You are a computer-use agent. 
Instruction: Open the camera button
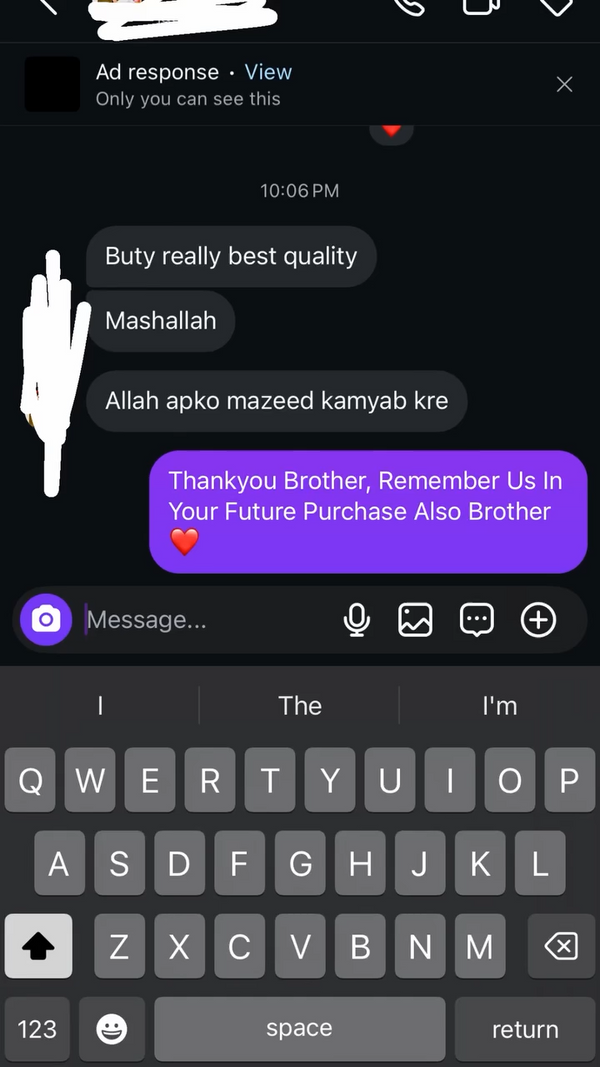point(46,620)
